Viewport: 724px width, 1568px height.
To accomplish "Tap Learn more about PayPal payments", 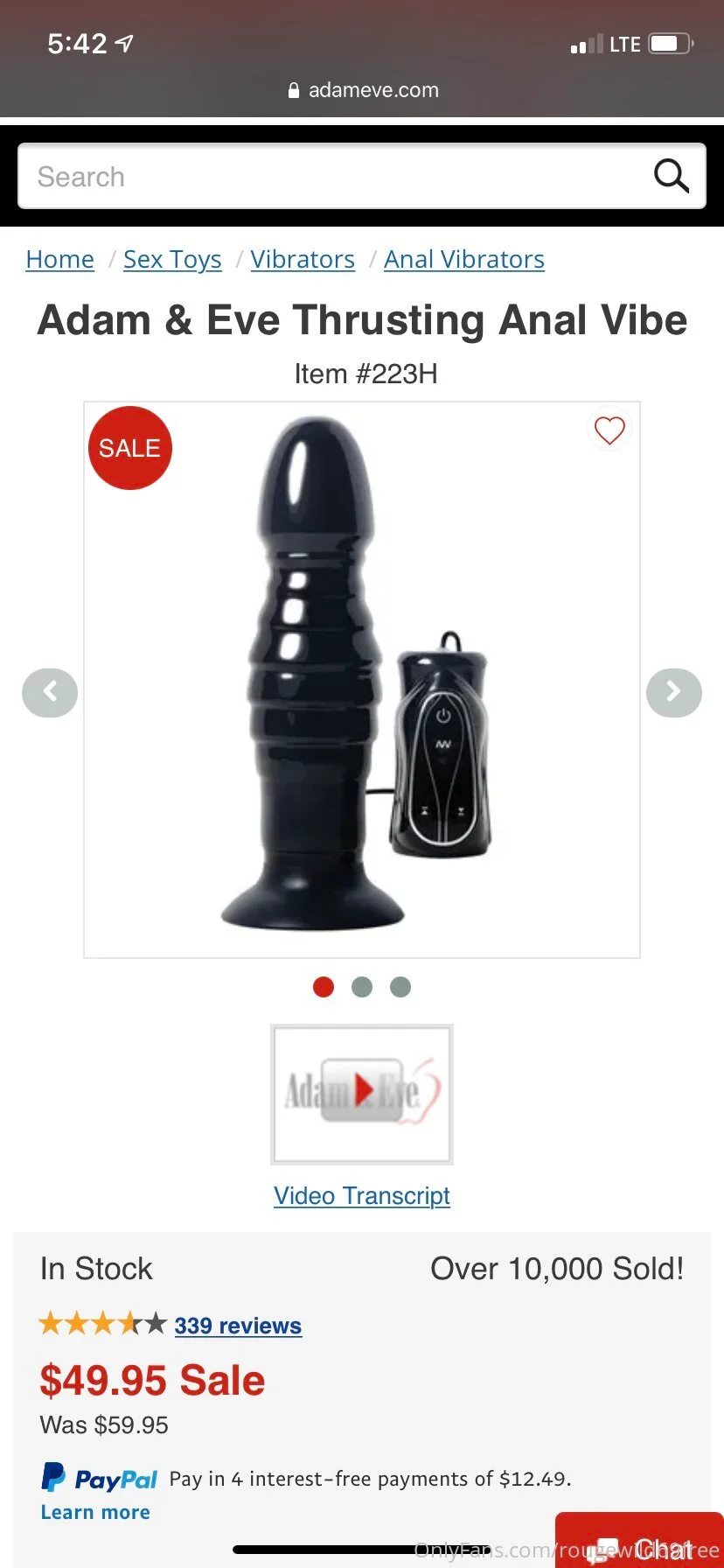I will [95, 1512].
